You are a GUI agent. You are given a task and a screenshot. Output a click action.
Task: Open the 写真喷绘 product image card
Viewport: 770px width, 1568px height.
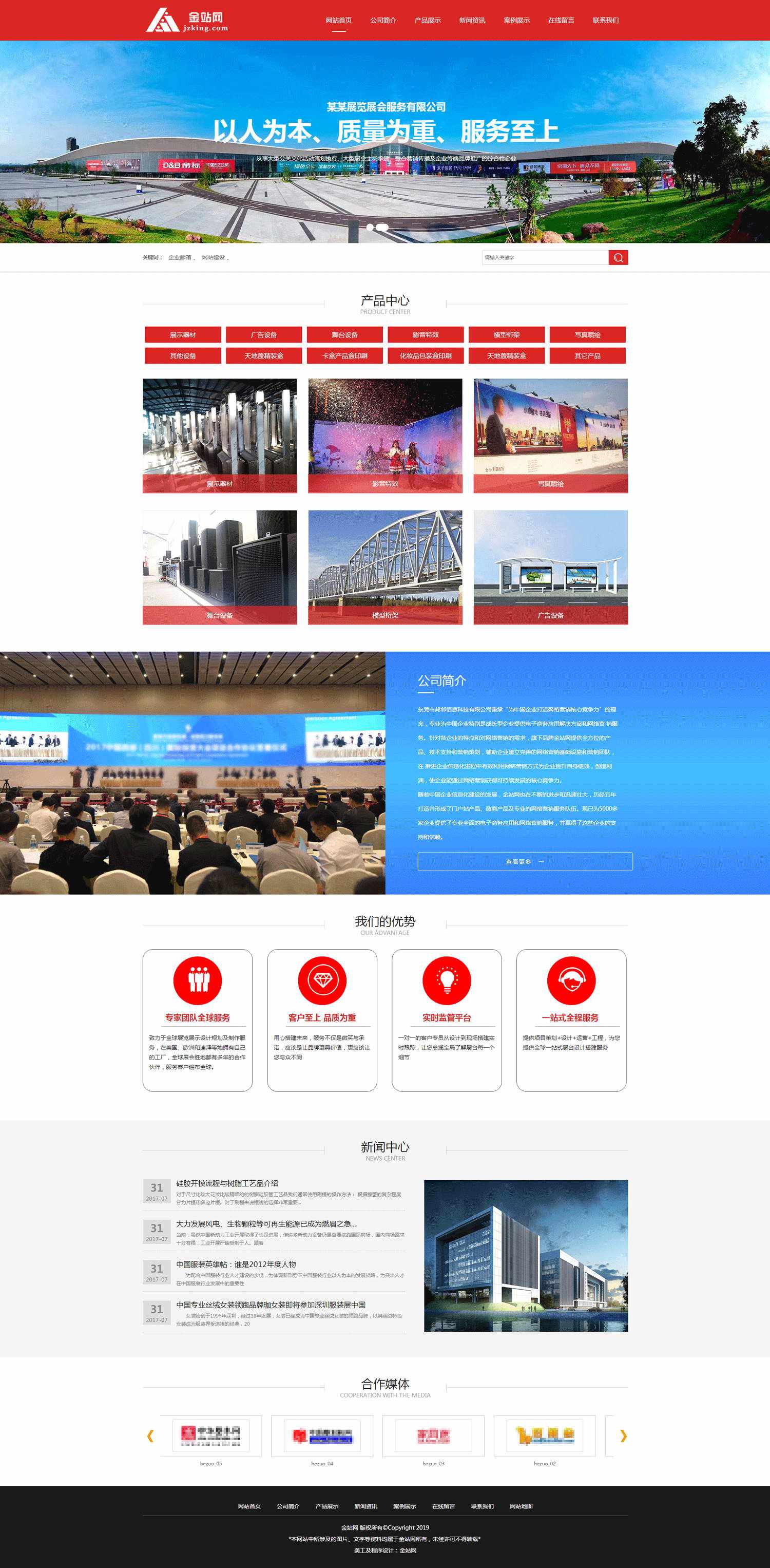(550, 435)
